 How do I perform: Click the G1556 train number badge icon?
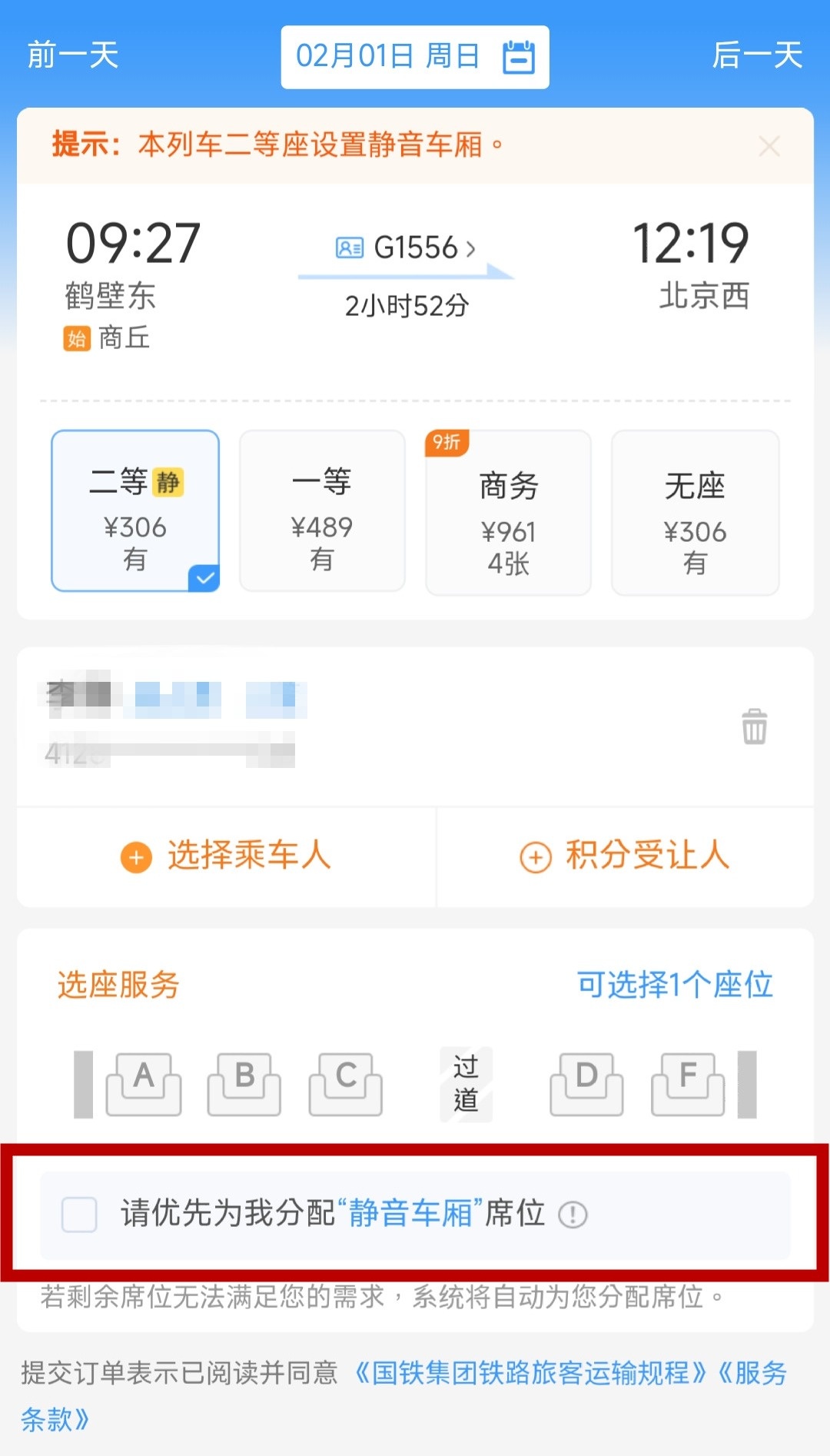(348, 248)
